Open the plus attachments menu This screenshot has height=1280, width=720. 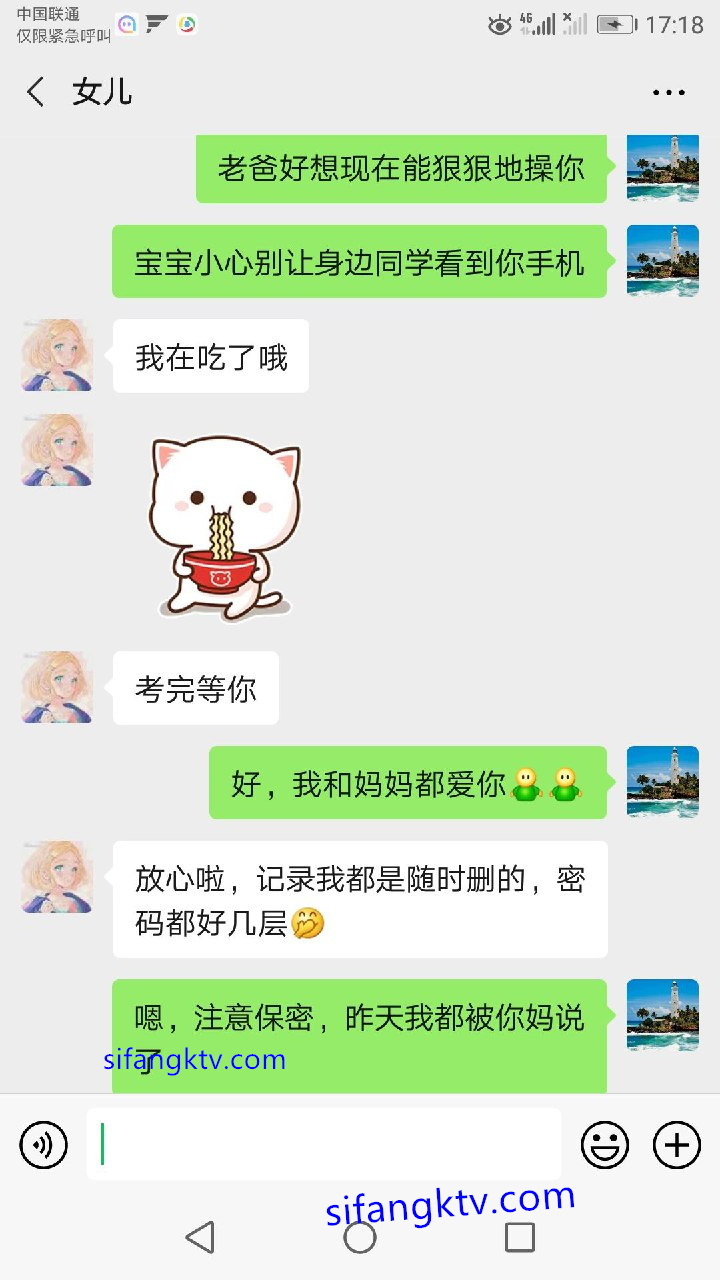[677, 1145]
